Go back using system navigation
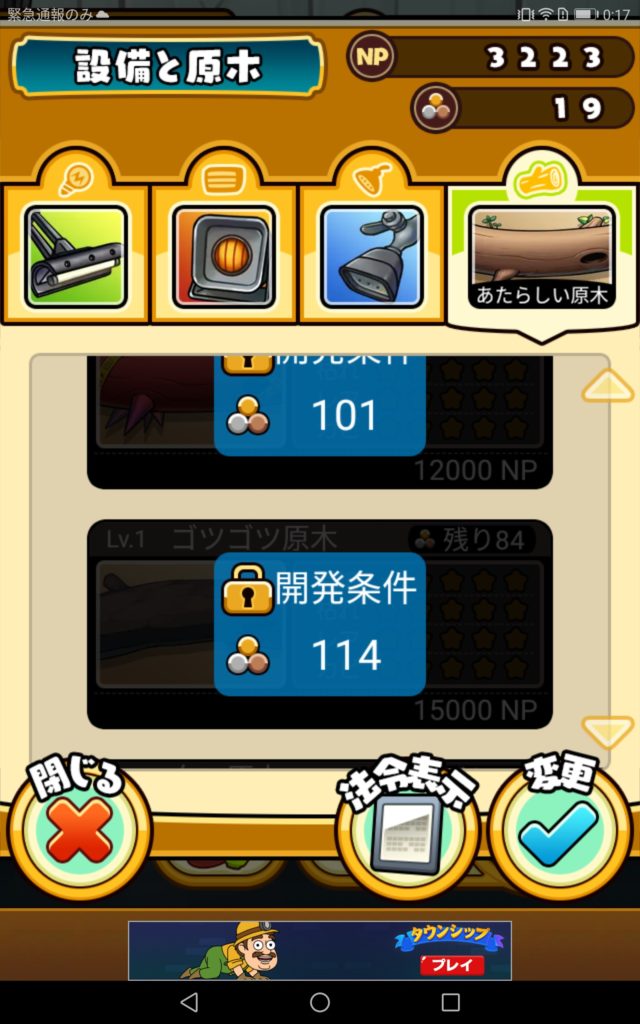 (189, 1002)
